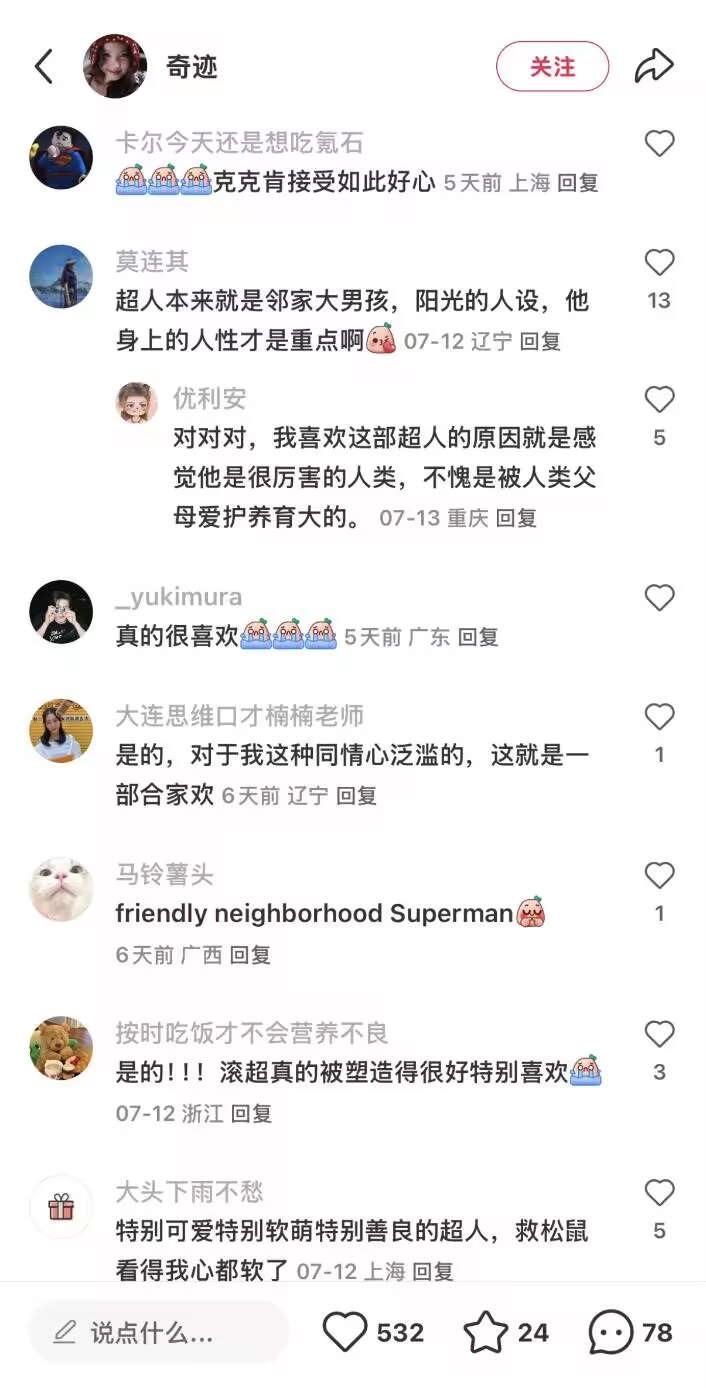Like 大头下雨不愁's comment
The image size is (706, 1388).
(x=659, y=1193)
